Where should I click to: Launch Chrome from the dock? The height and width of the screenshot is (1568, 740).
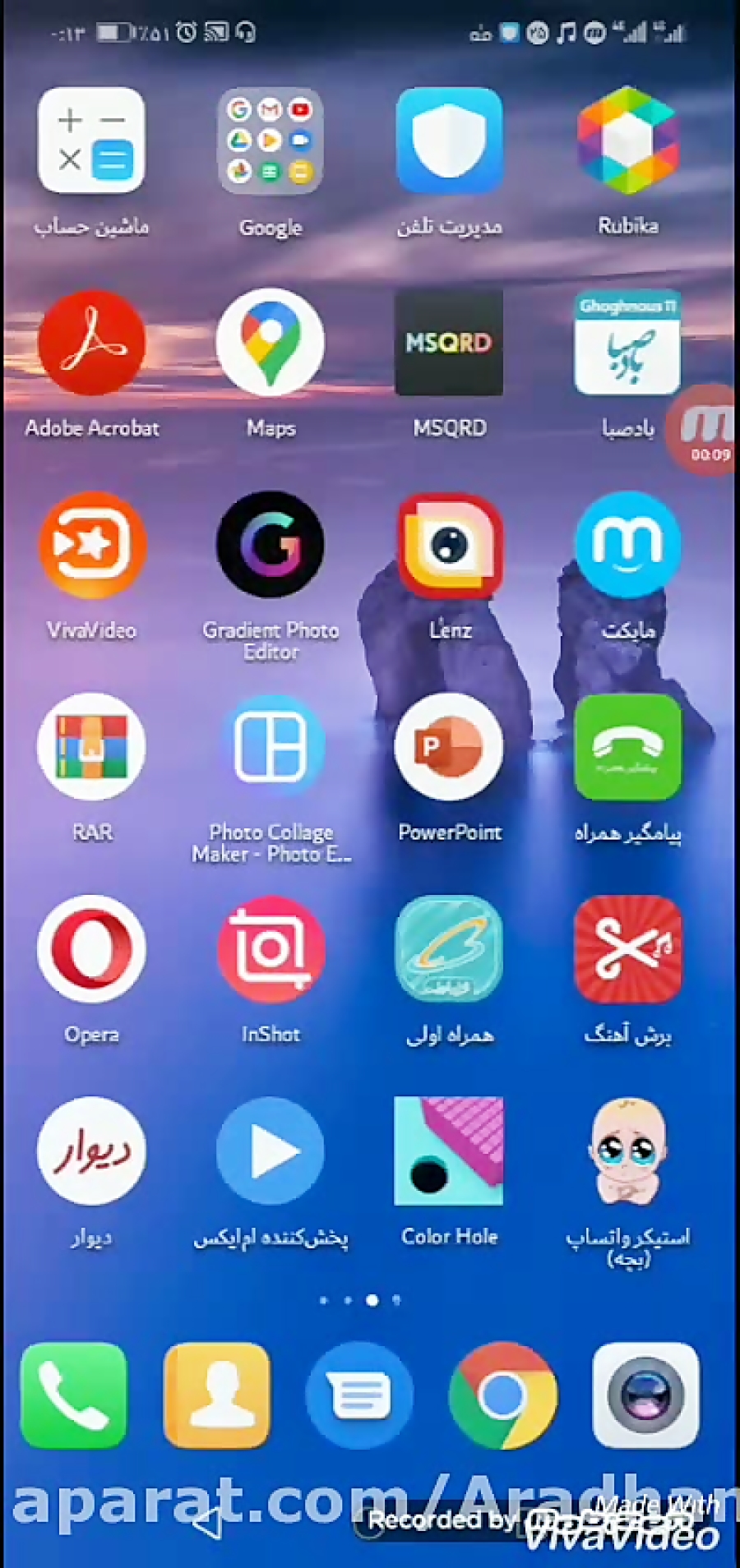[502, 1395]
